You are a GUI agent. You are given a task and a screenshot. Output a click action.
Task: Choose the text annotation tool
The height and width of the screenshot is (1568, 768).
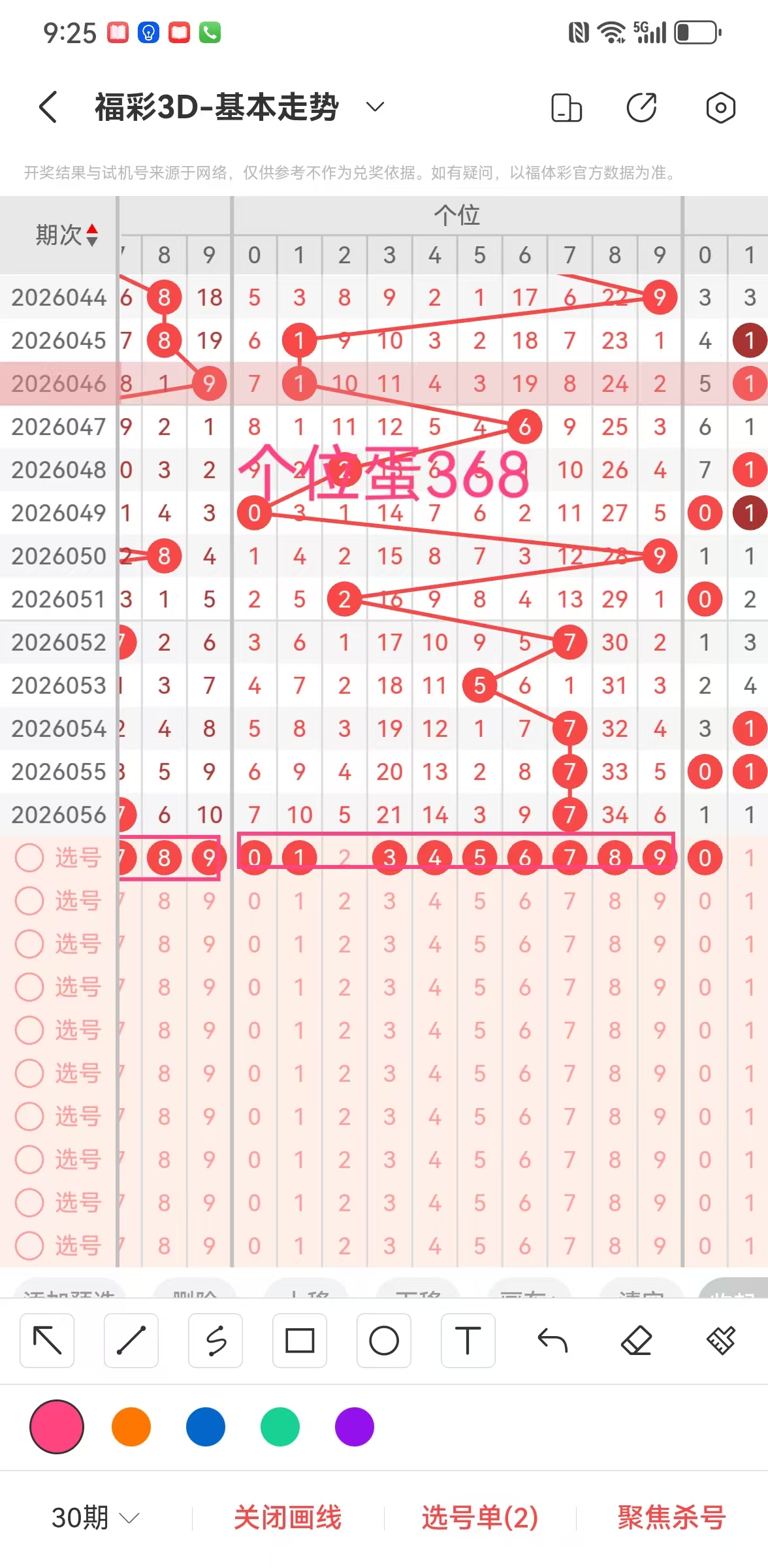468,1341
